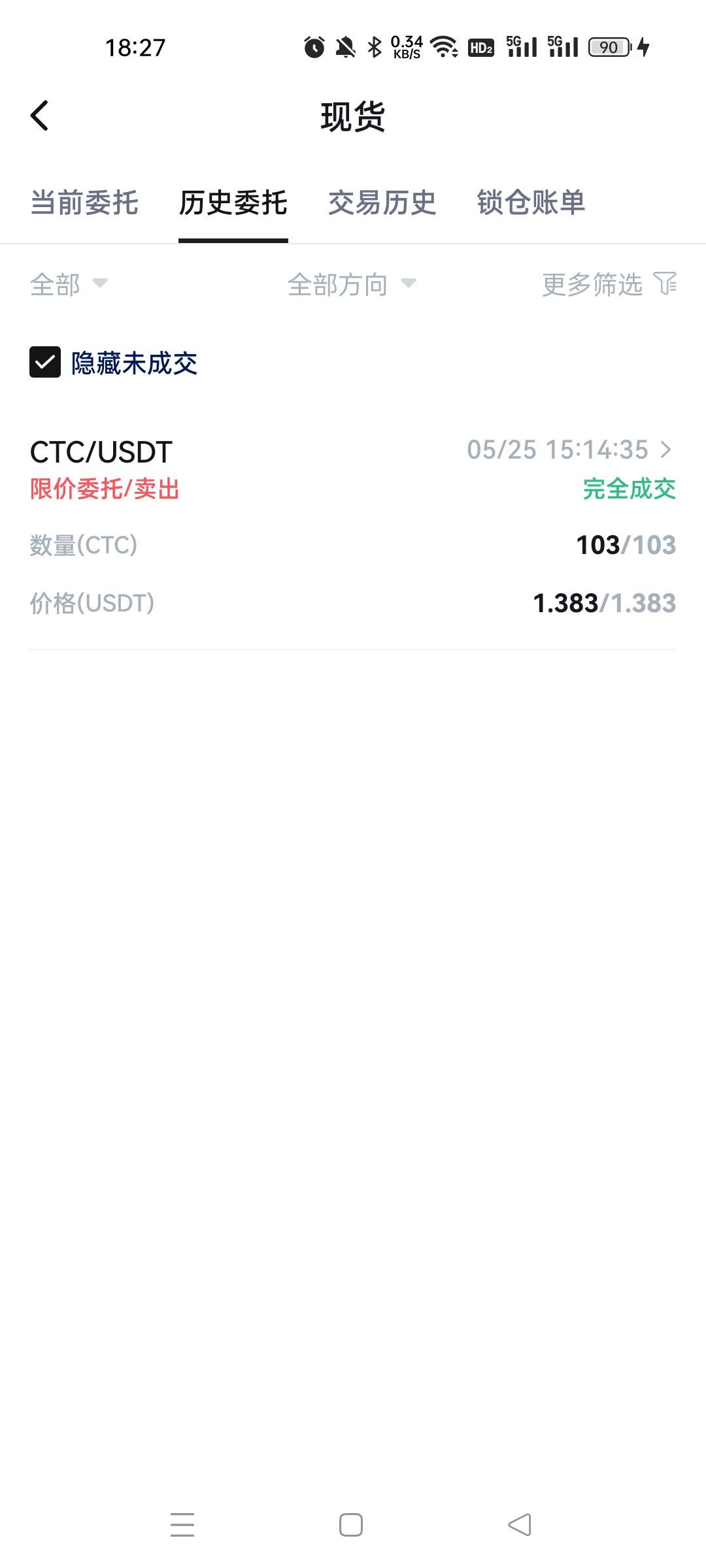
Task: Uncheck the 隐藏未成交 checkbox
Action: pyautogui.click(x=45, y=362)
